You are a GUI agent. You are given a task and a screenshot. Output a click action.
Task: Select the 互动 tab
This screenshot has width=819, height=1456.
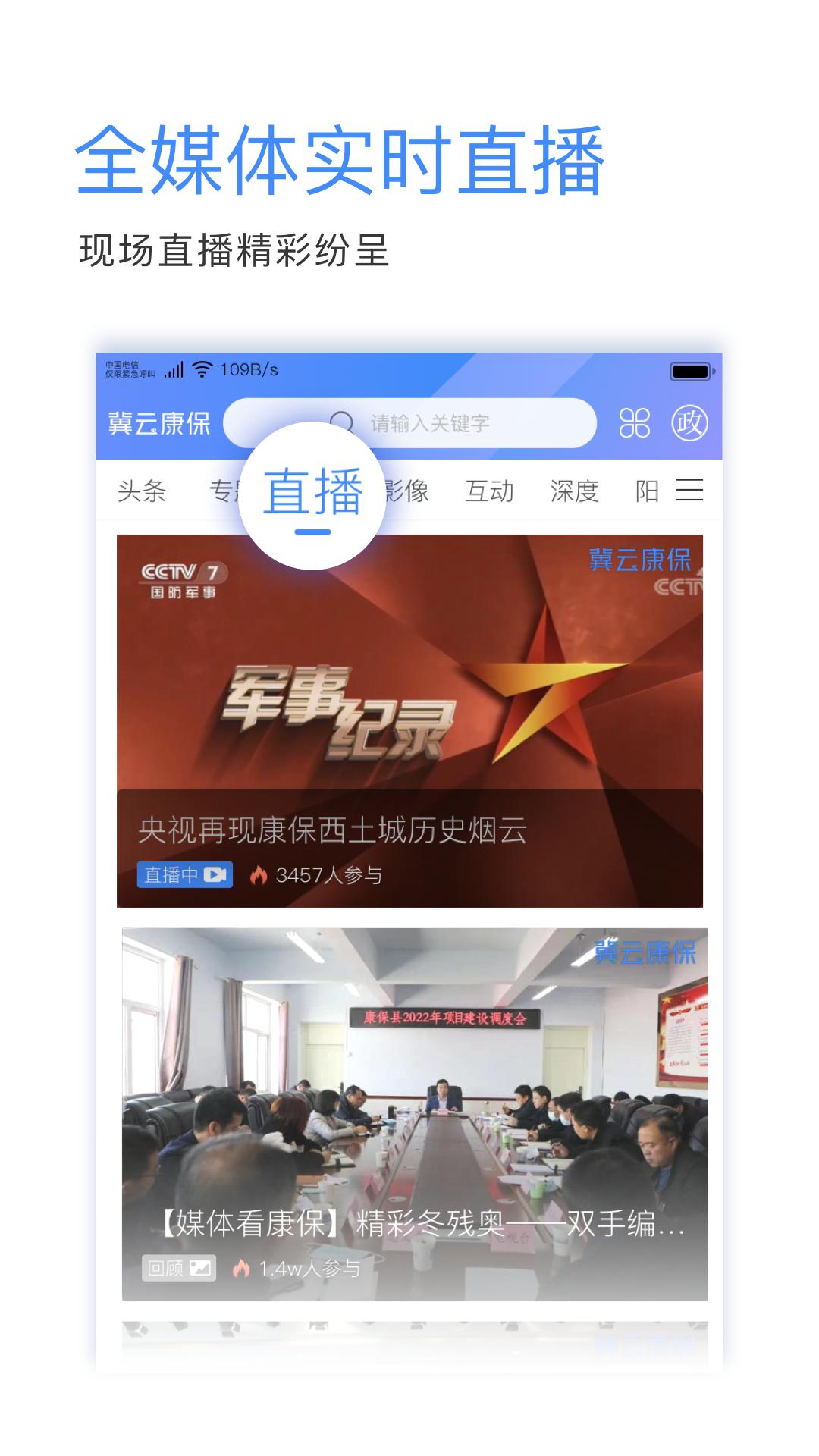point(490,491)
